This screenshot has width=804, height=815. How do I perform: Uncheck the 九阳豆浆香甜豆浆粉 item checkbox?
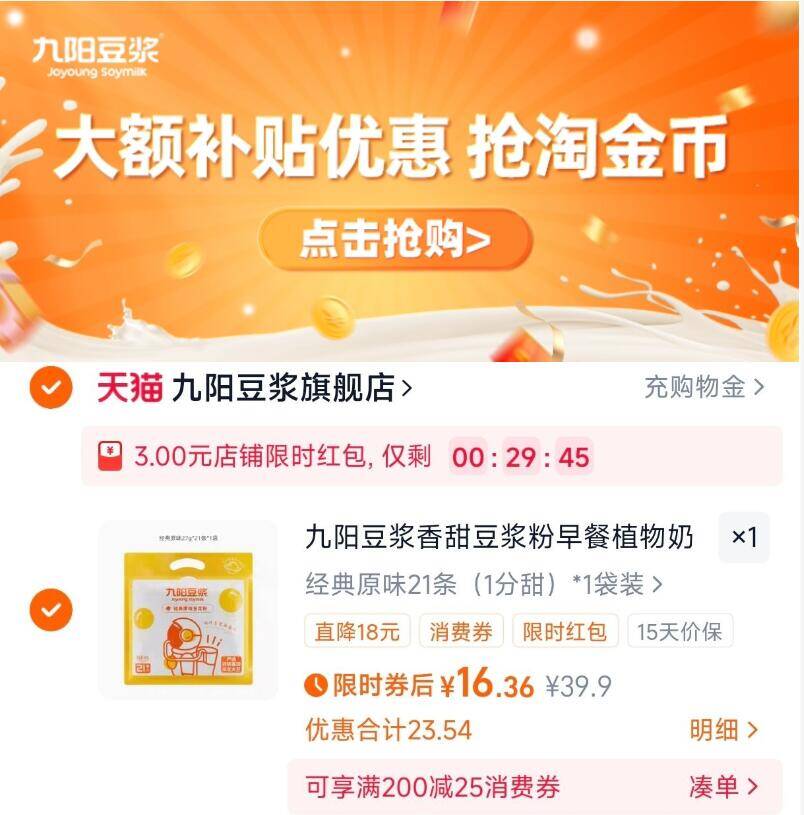(51, 610)
